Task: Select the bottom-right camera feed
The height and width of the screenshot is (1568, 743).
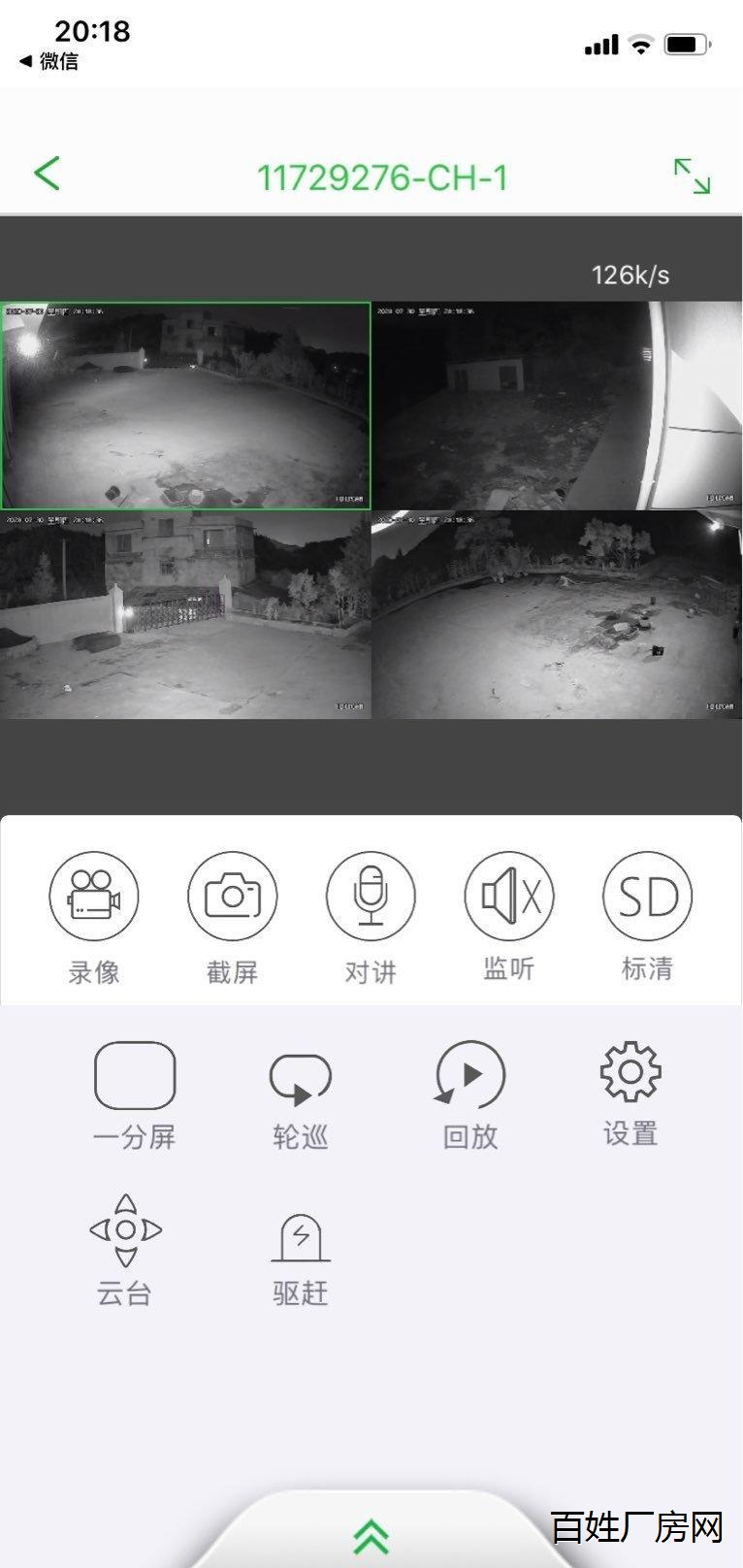Action: tap(557, 615)
